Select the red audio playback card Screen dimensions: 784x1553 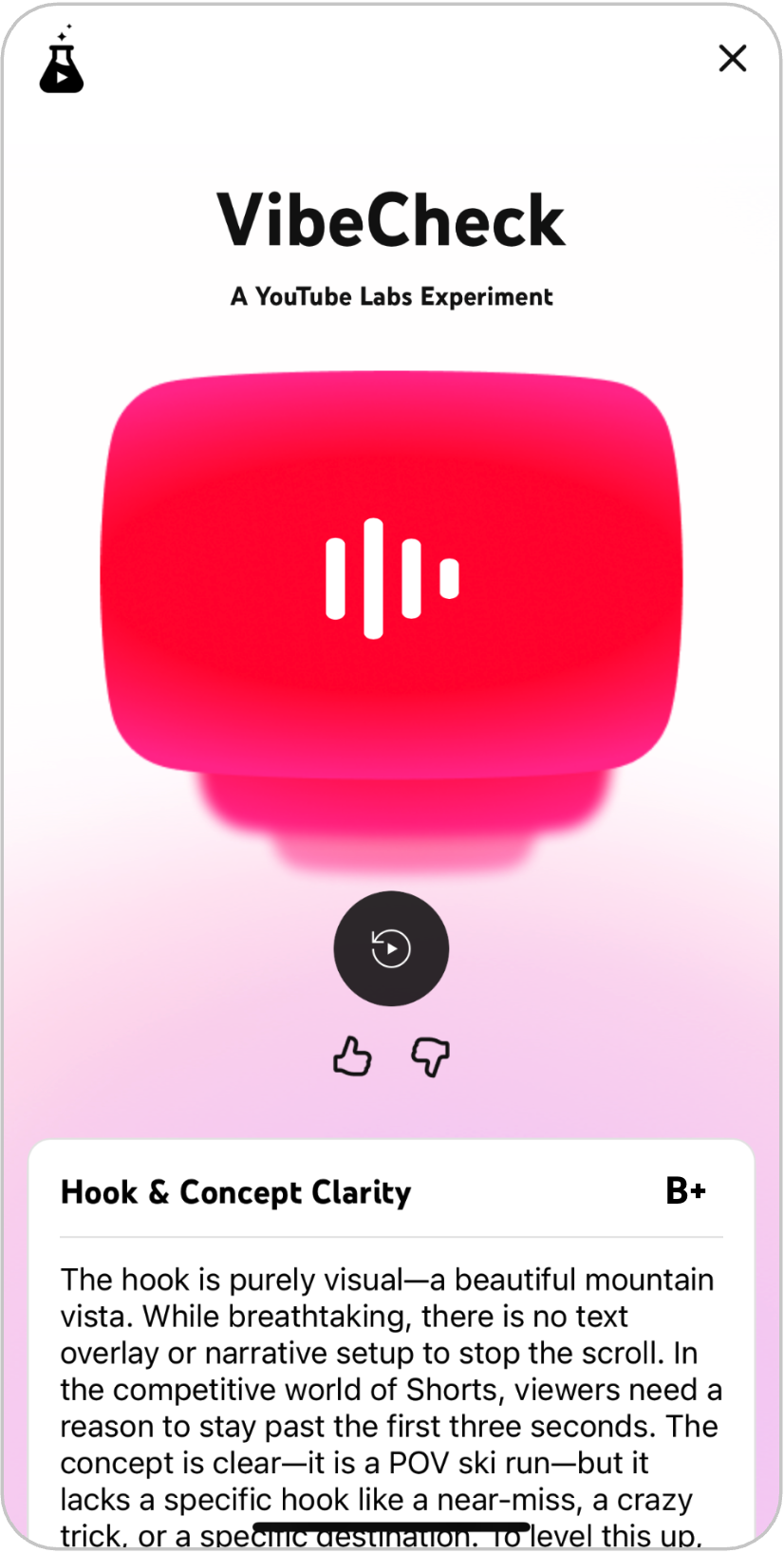[390, 570]
